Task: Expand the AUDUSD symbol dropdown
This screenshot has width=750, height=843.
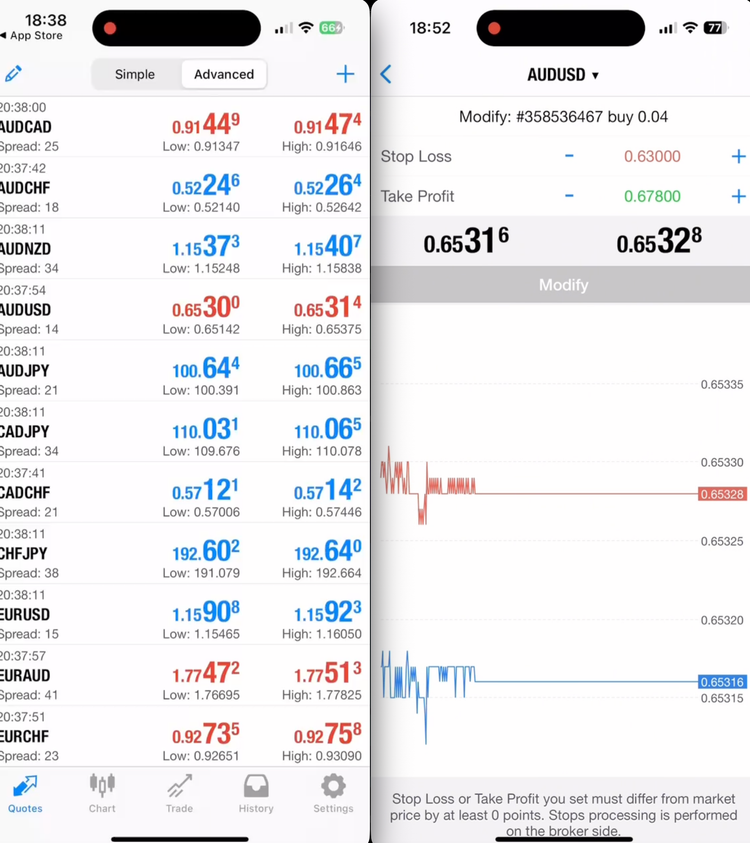Action: coord(563,75)
